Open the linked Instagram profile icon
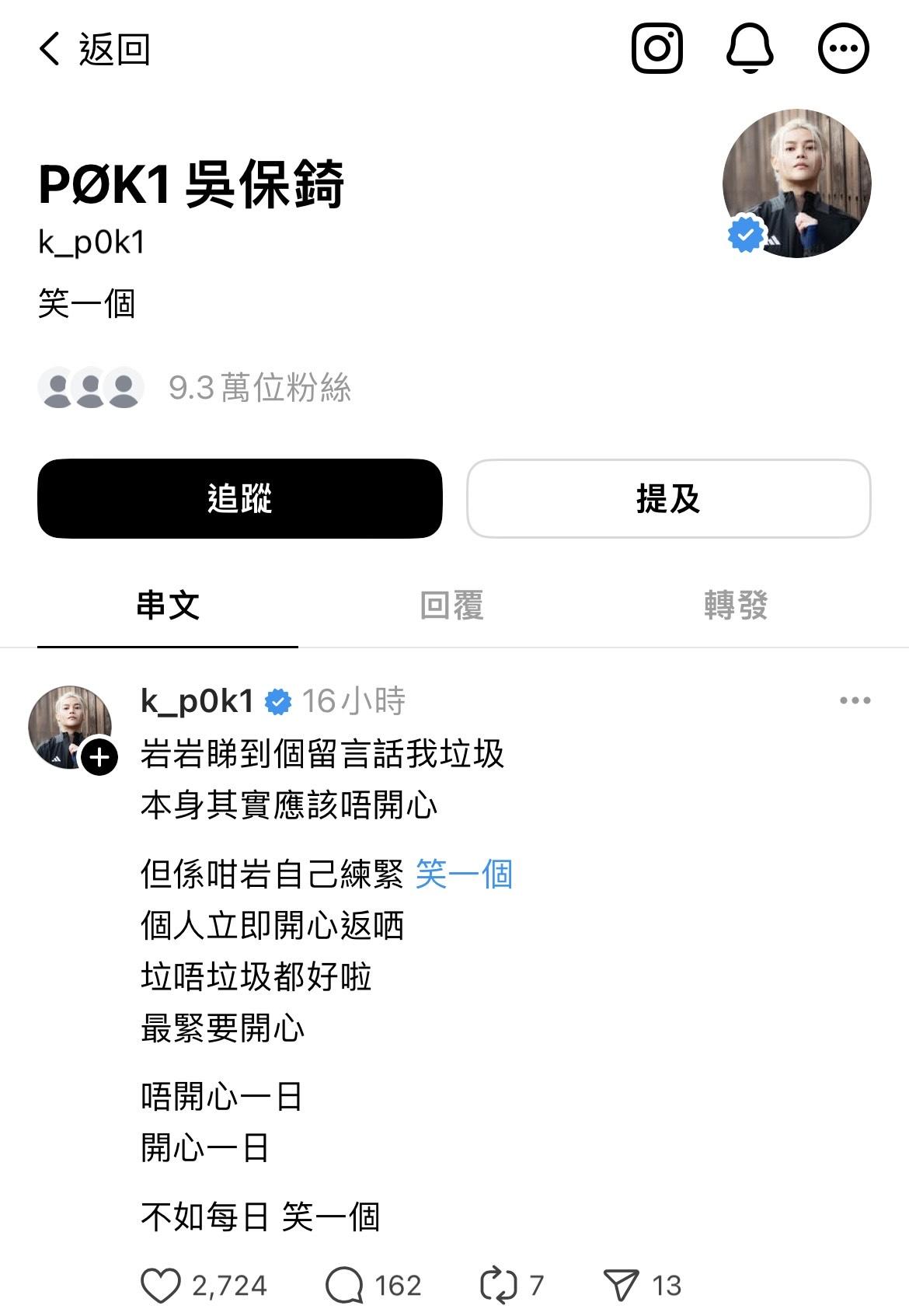 tap(656, 48)
